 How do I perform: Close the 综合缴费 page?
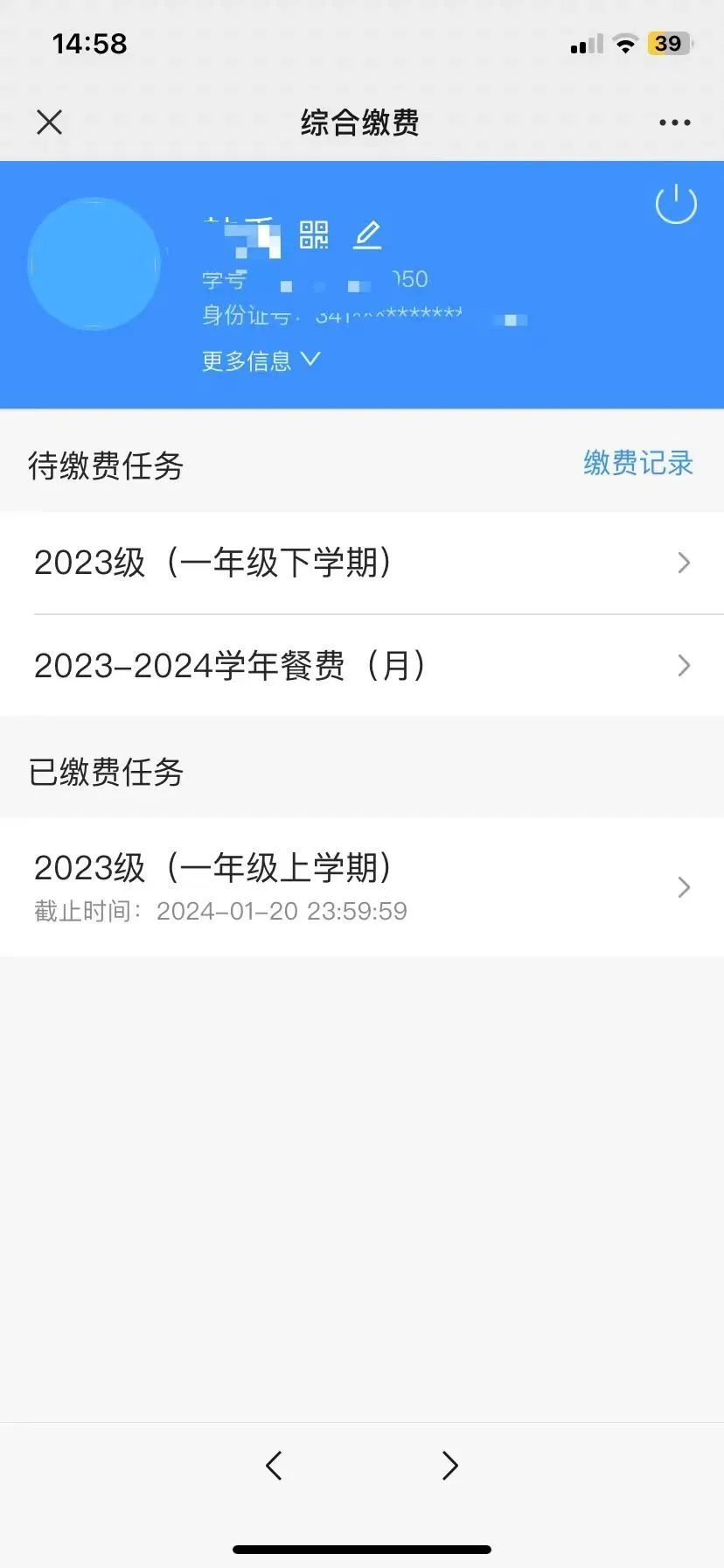50,122
